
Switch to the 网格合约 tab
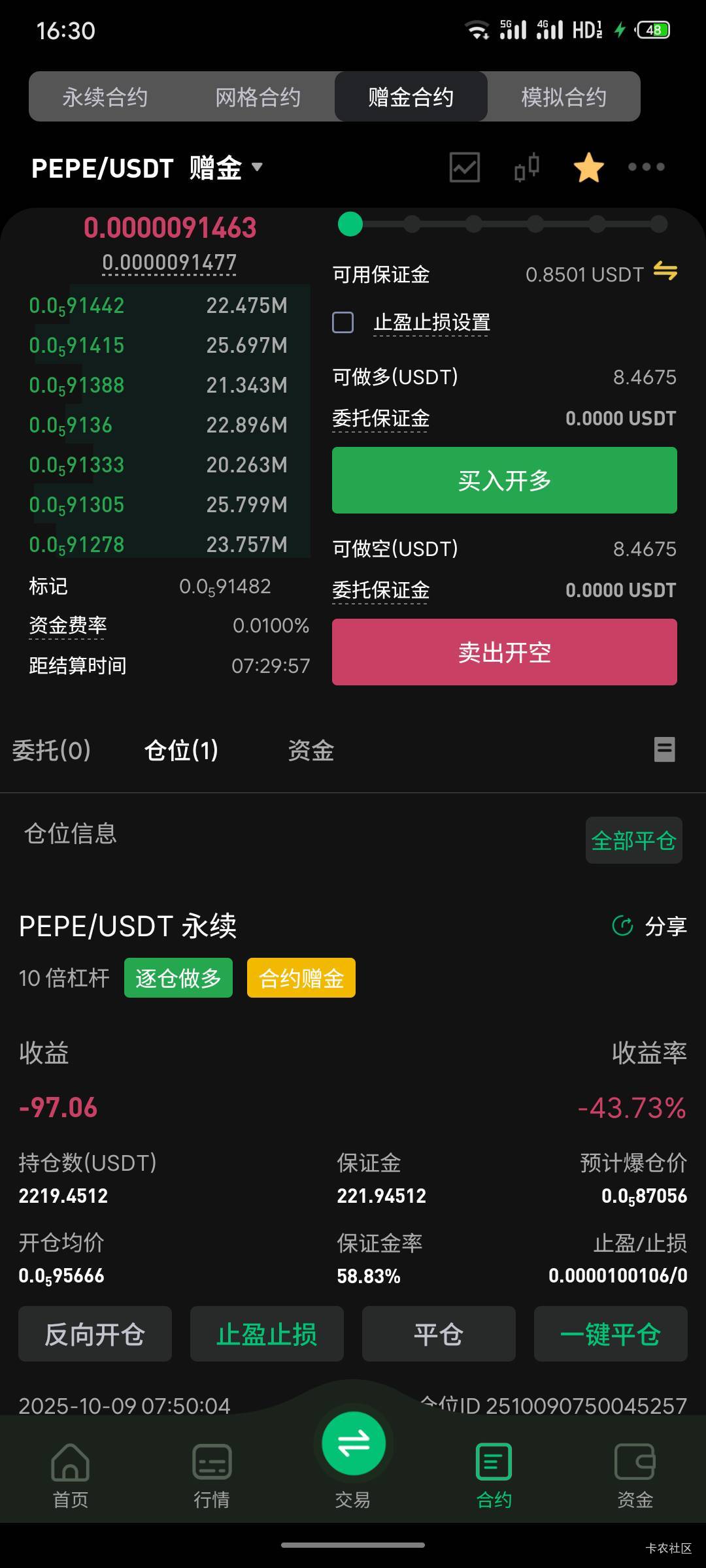258,97
